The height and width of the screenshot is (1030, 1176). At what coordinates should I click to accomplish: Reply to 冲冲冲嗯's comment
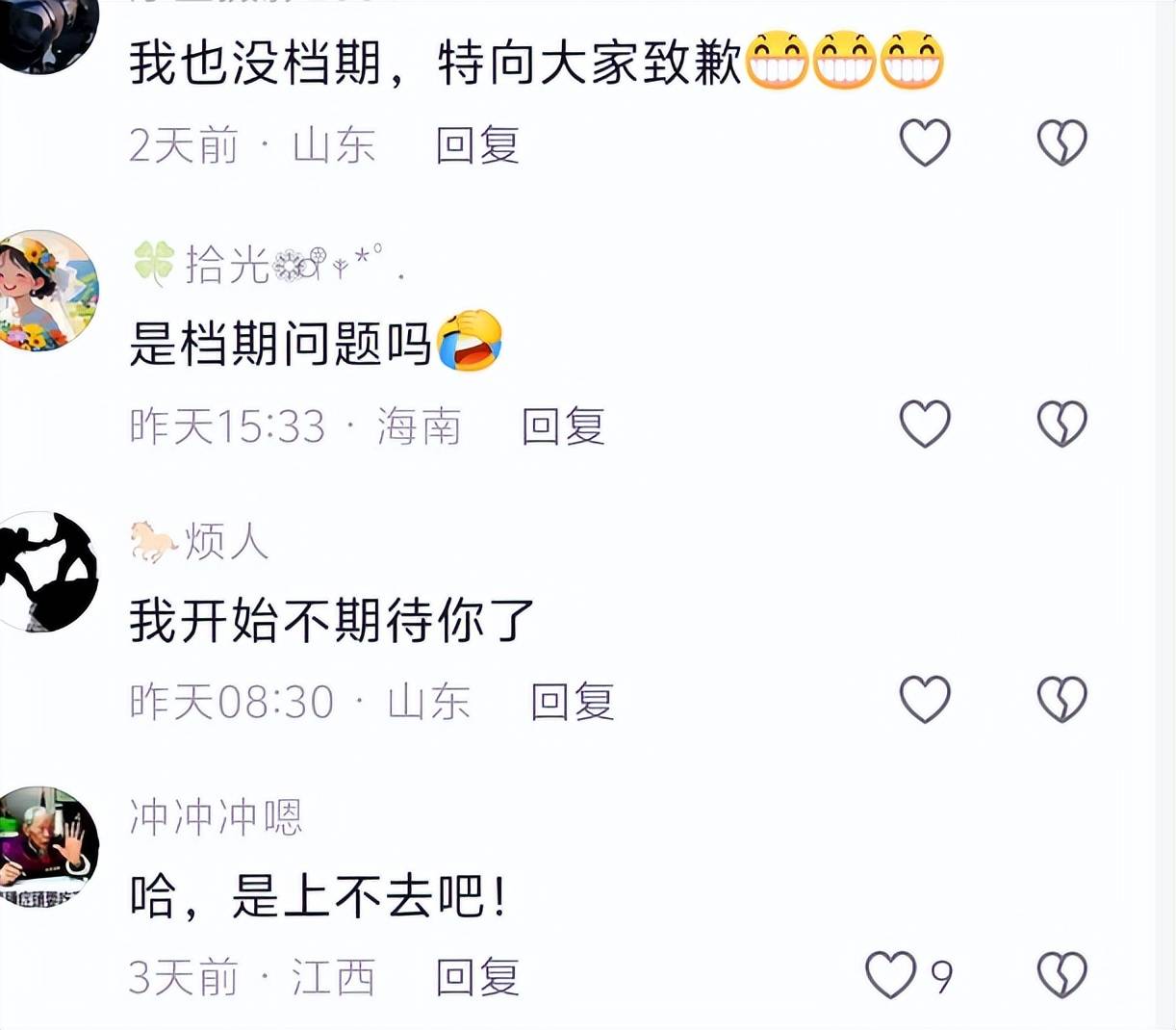(477, 978)
